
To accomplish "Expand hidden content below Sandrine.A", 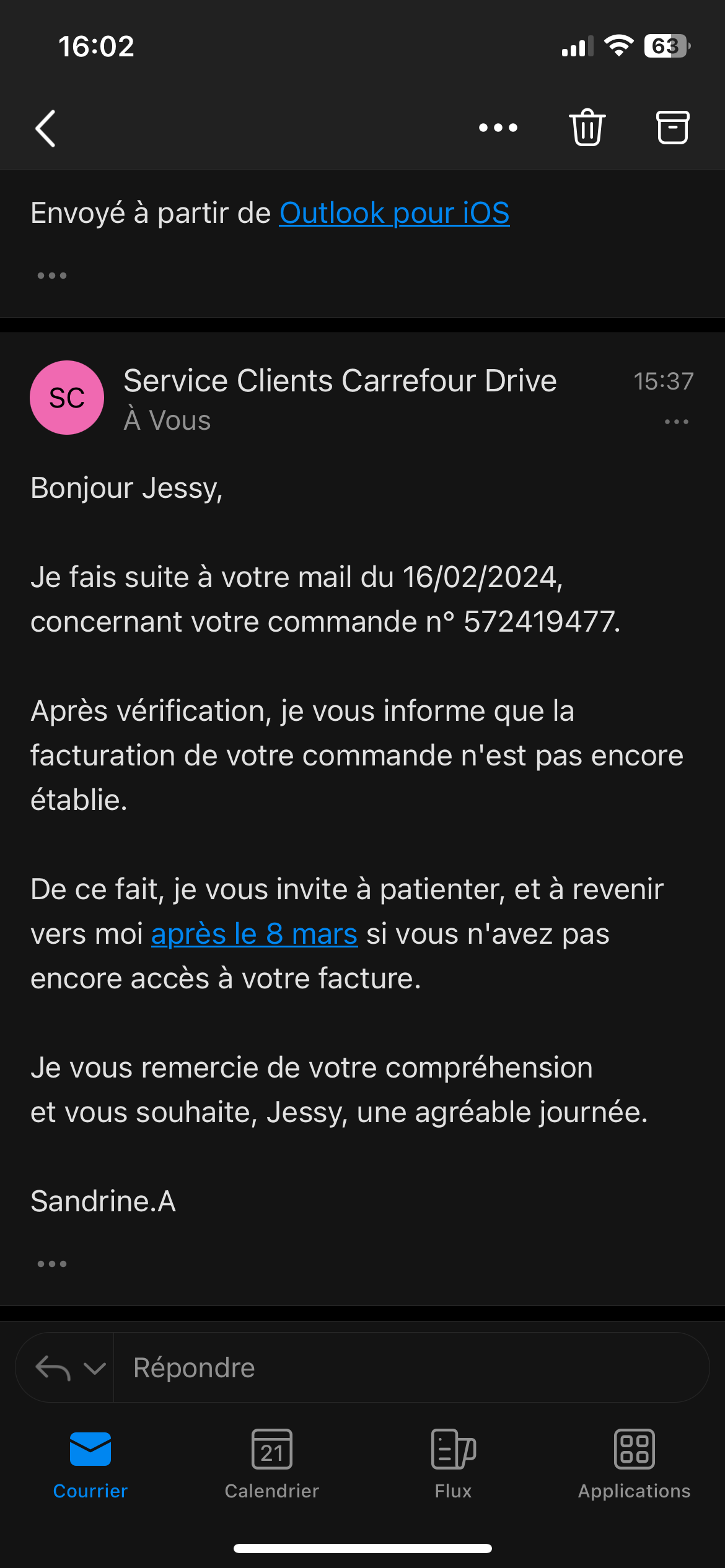I will point(52,1263).
